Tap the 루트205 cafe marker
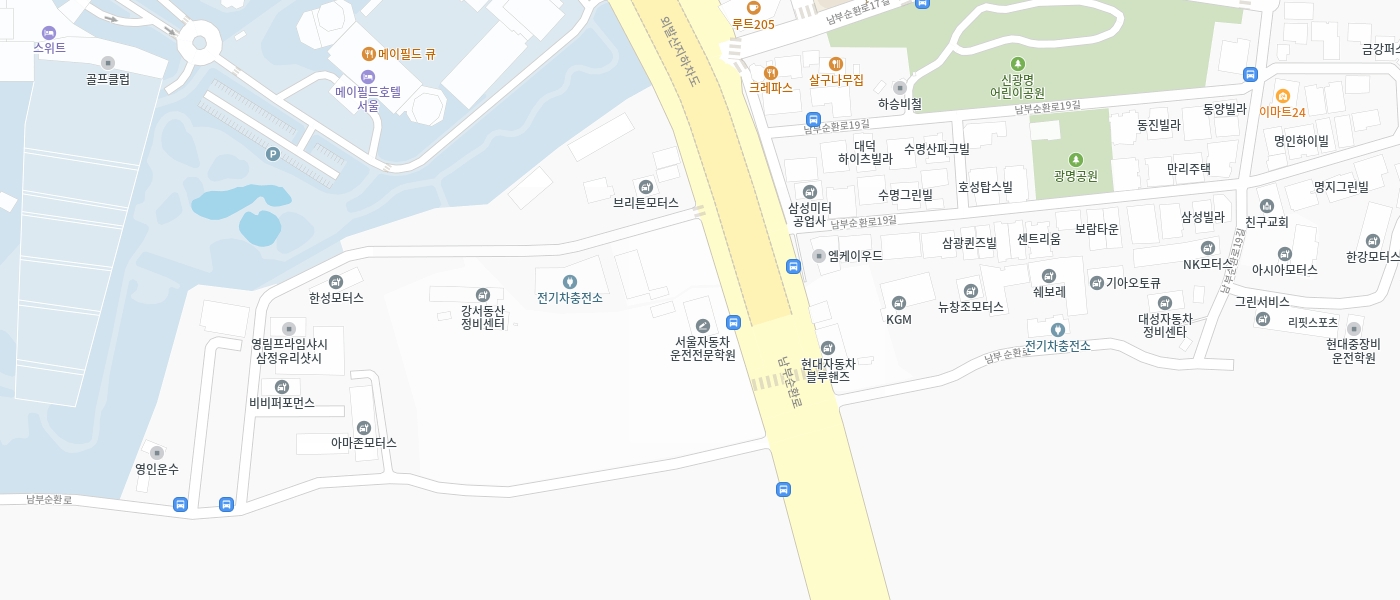The height and width of the screenshot is (600, 1400). tap(753, 8)
